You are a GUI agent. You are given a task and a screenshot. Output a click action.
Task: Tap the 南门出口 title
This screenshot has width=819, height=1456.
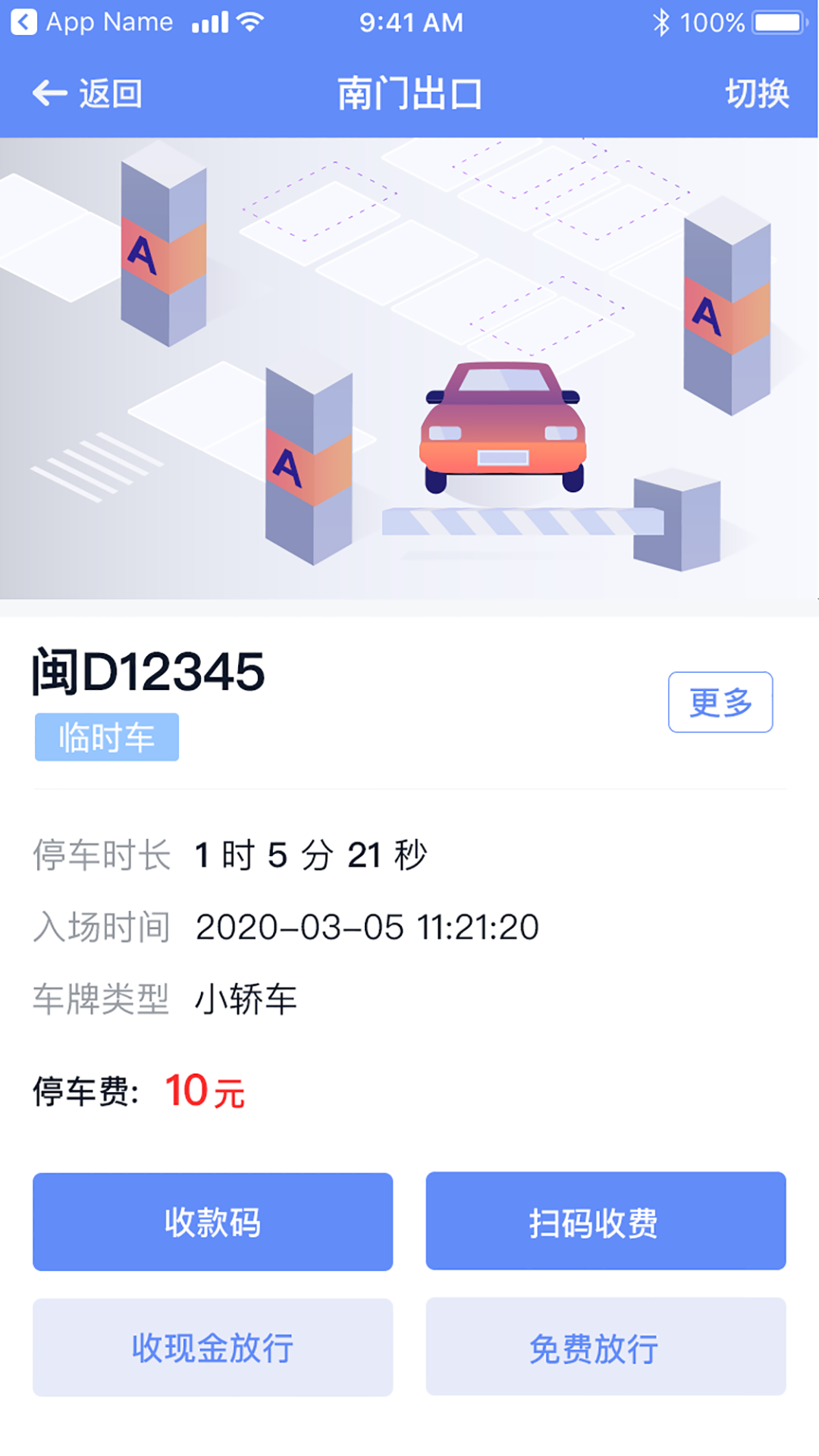409,93
